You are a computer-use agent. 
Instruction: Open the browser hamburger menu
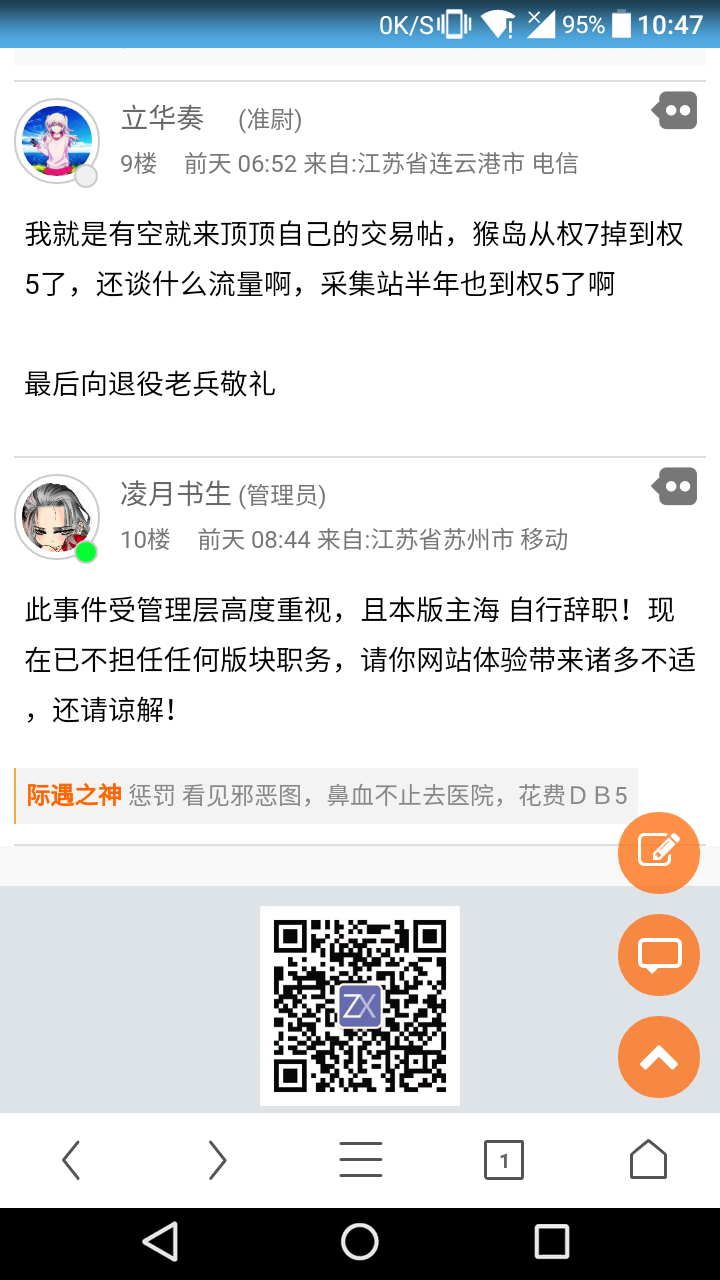point(360,1160)
